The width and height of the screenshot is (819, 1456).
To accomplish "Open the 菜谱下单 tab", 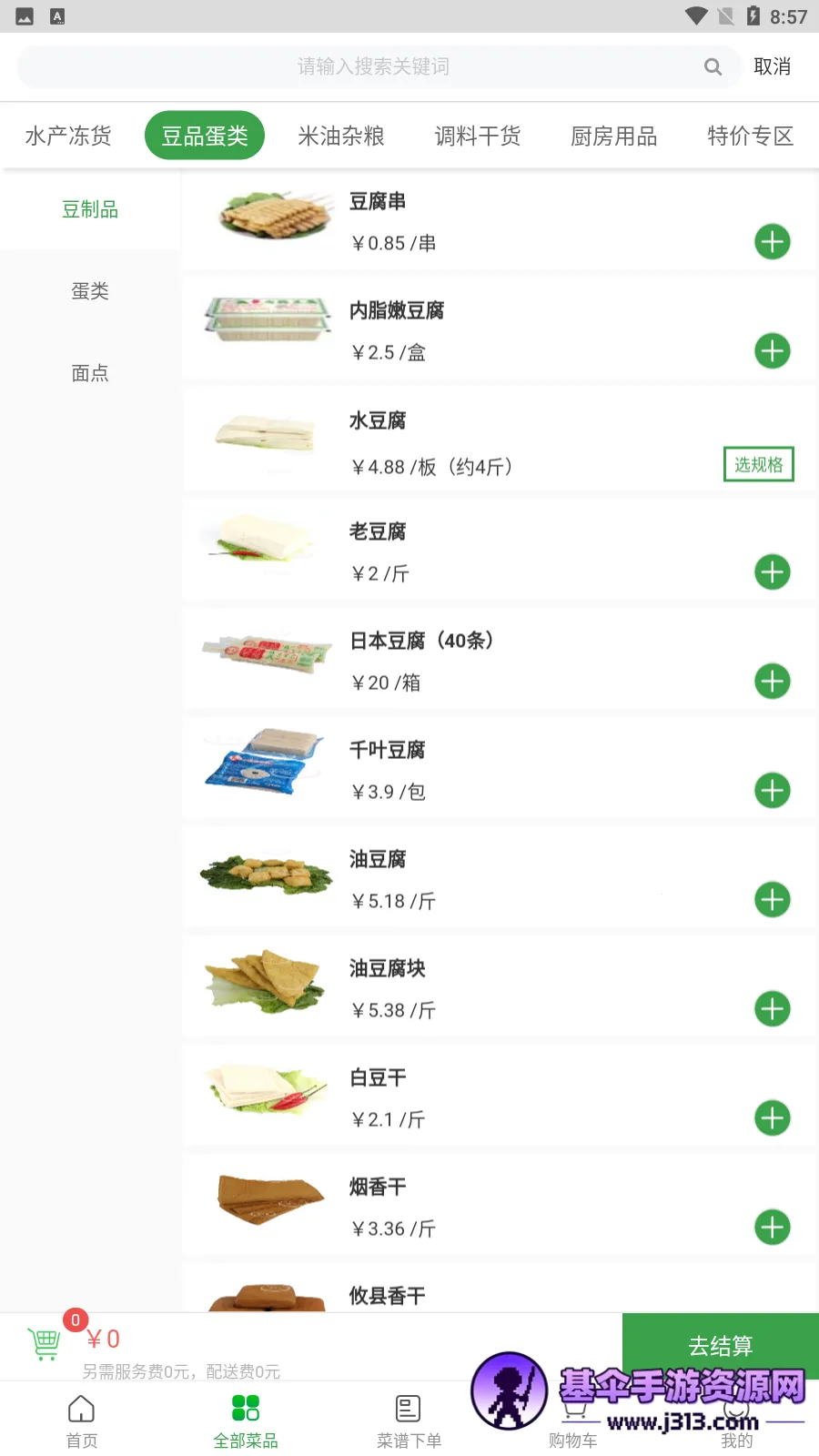I will [409, 1421].
